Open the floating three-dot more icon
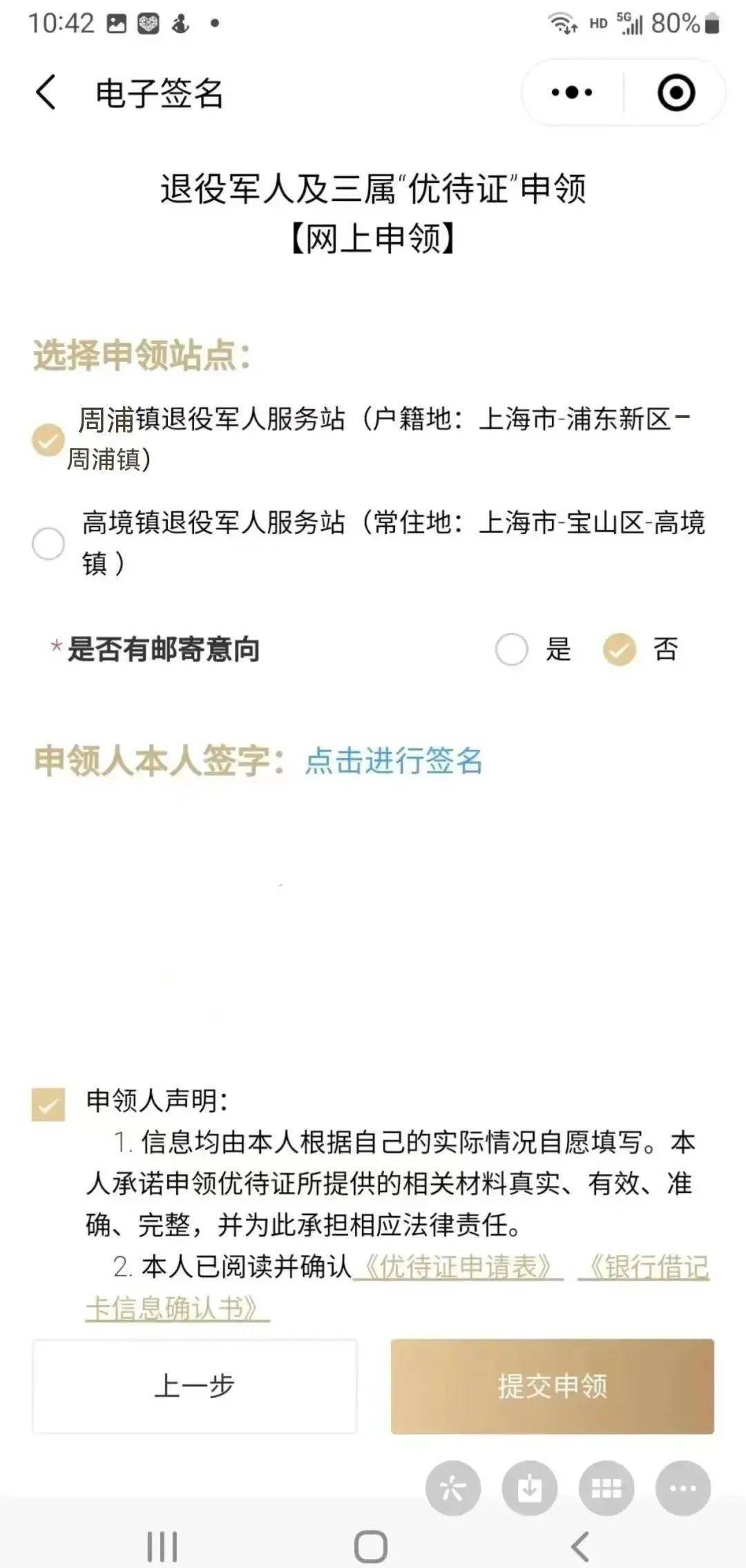Viewport: 746px width, 1568px height. click(682, 1488)
